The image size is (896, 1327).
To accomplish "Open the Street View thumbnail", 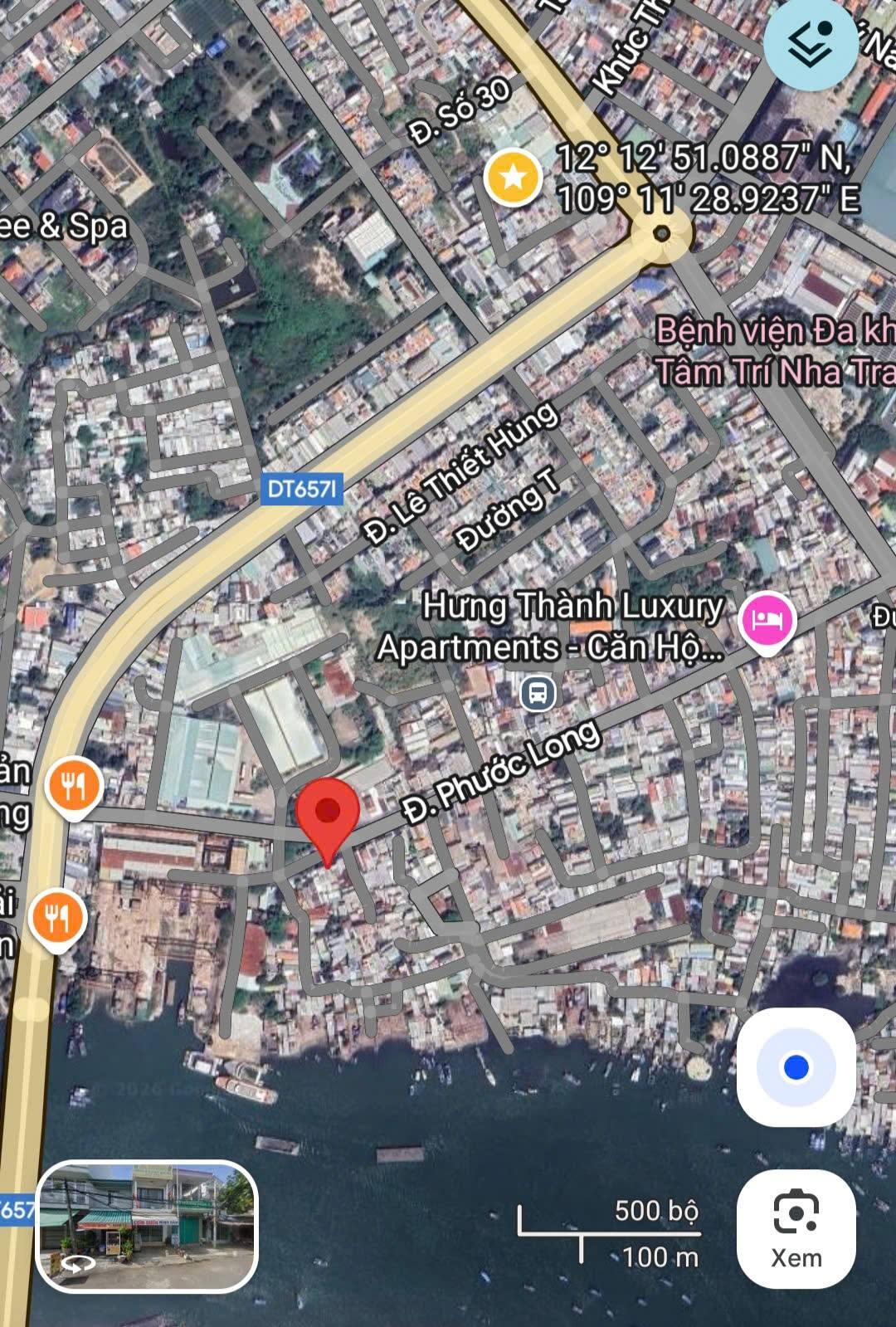I will tap(147, 1226).
